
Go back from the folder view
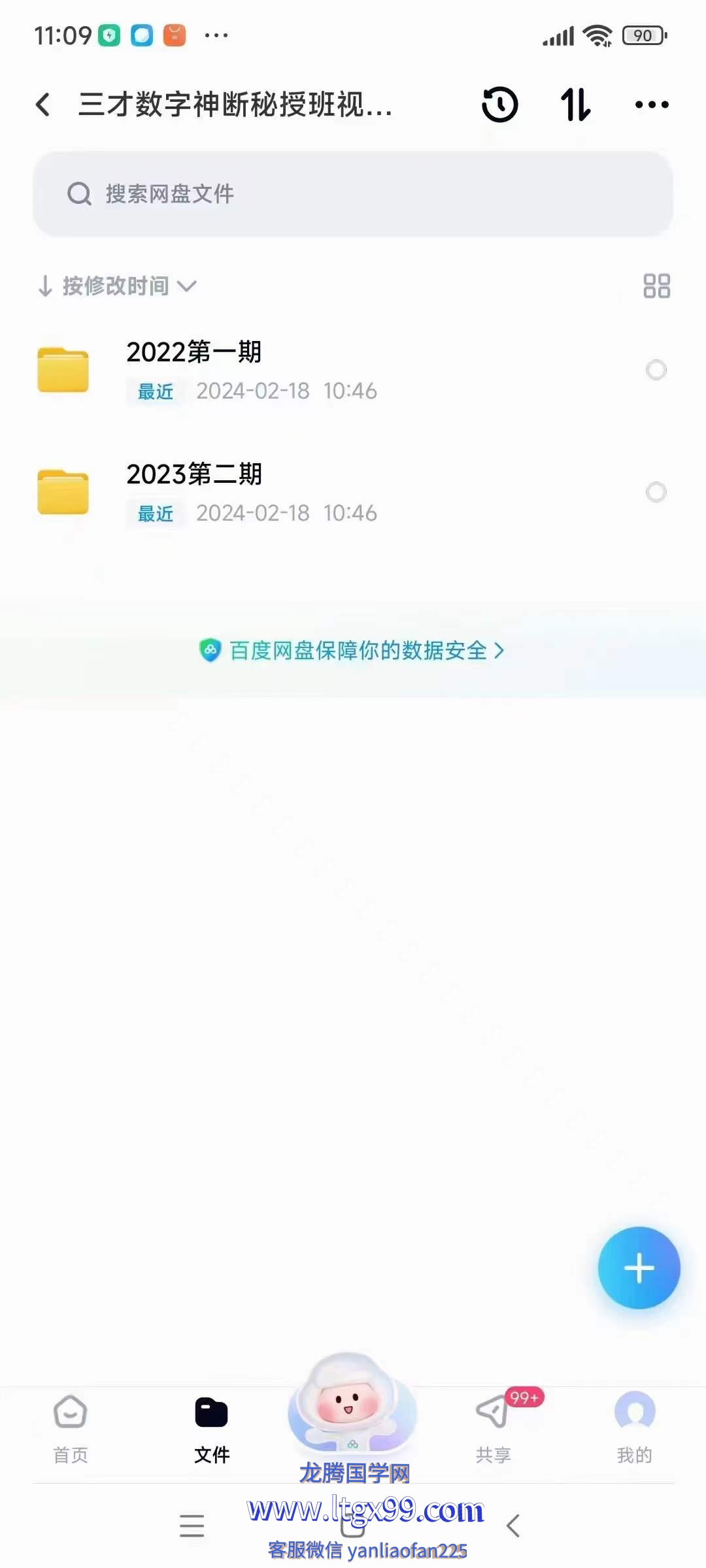point(43,105)
